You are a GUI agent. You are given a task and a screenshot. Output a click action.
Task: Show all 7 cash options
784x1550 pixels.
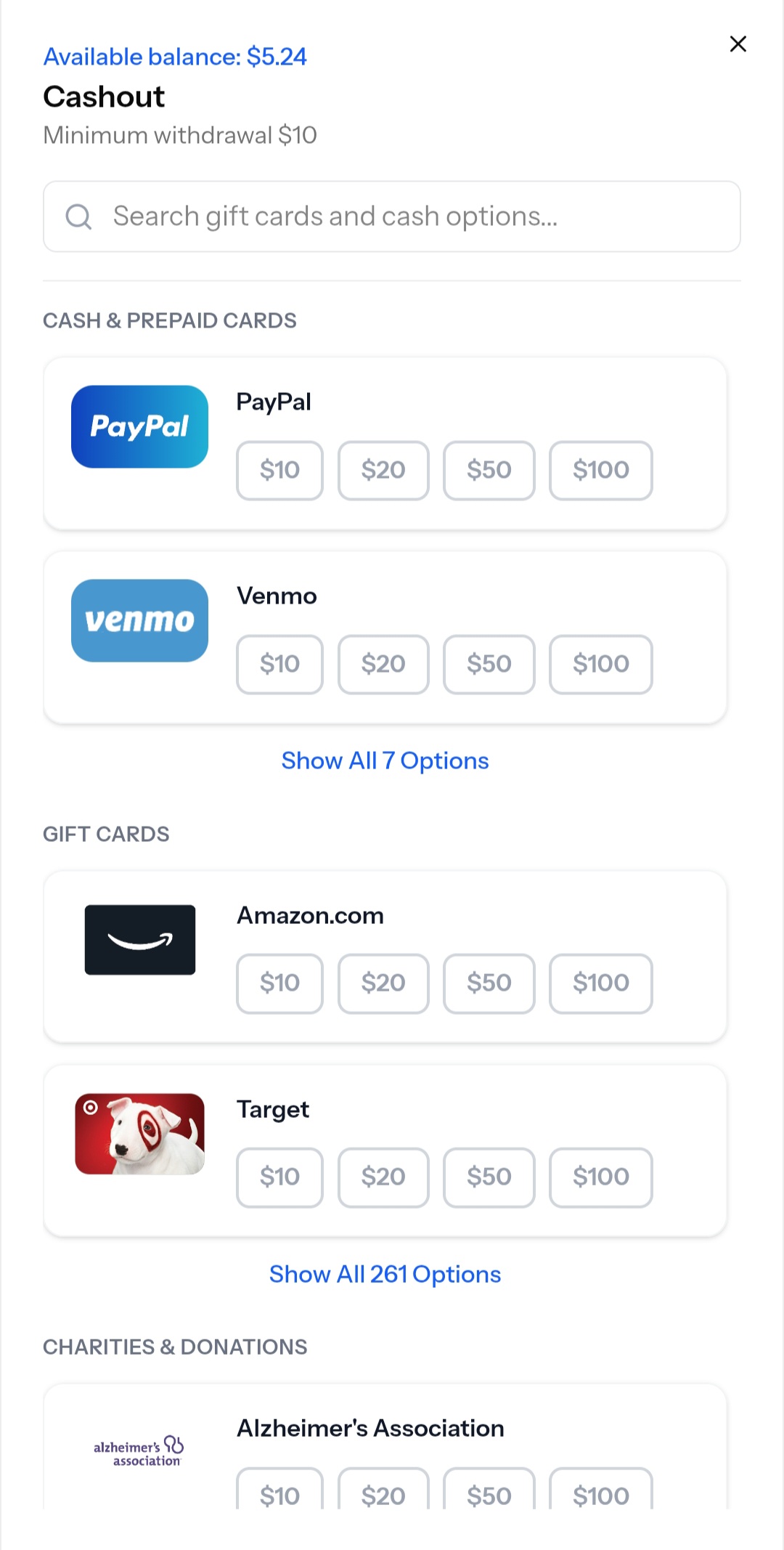[x=385, y=760]
